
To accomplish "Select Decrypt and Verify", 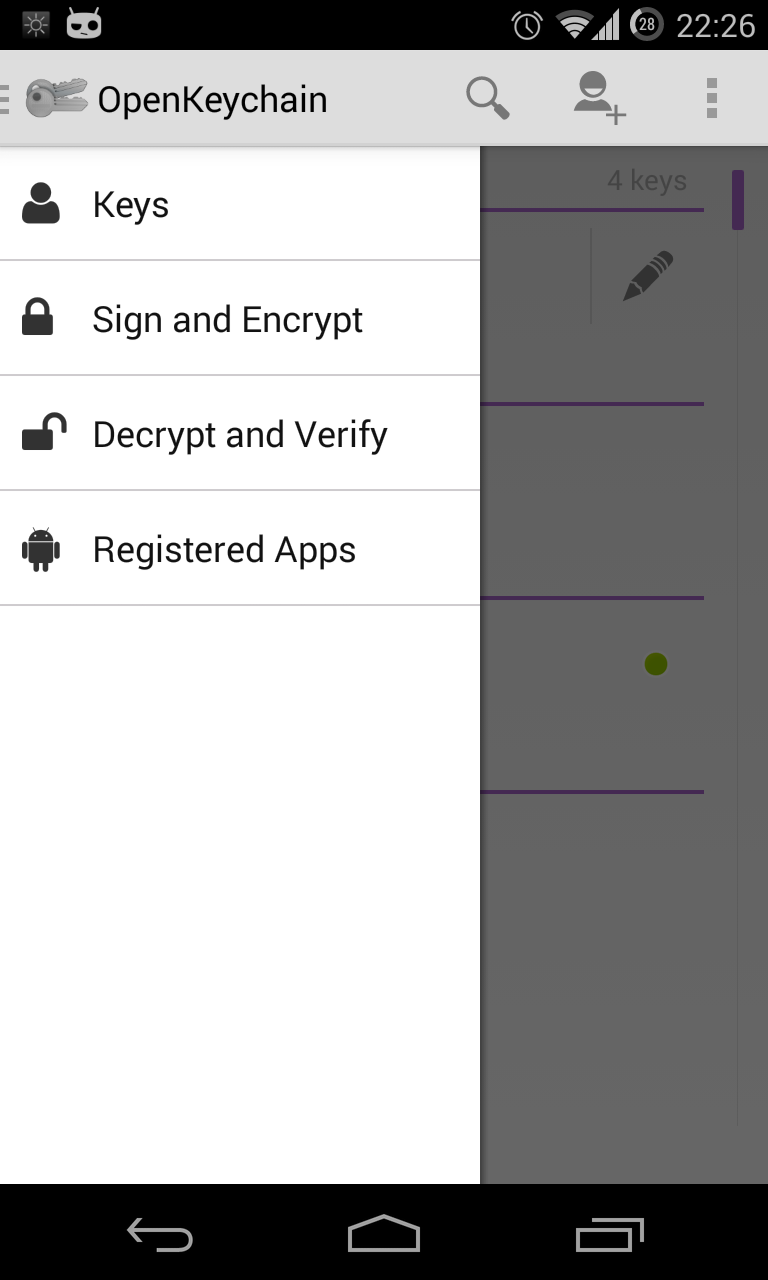I will [x=239, y=435].
